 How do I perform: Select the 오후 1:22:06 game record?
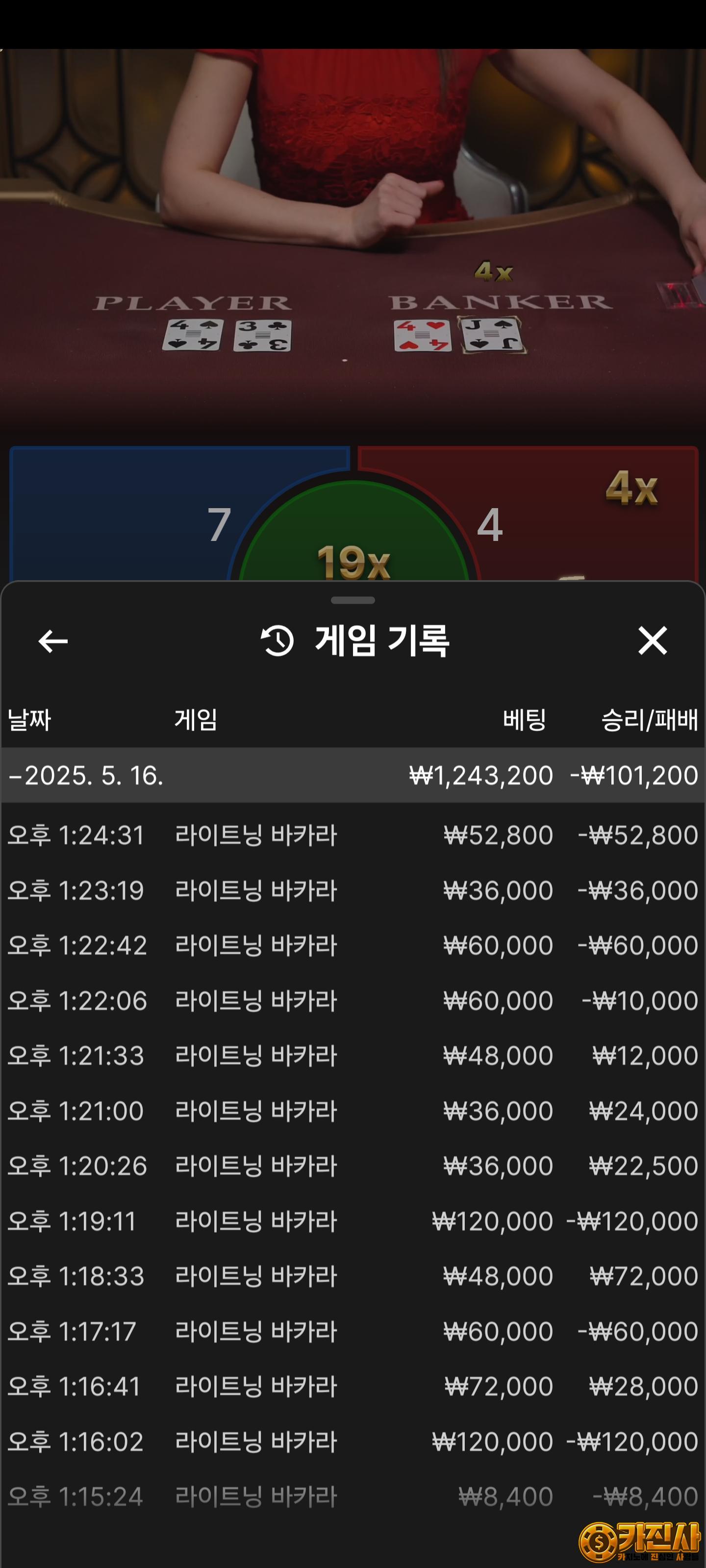353,1000
